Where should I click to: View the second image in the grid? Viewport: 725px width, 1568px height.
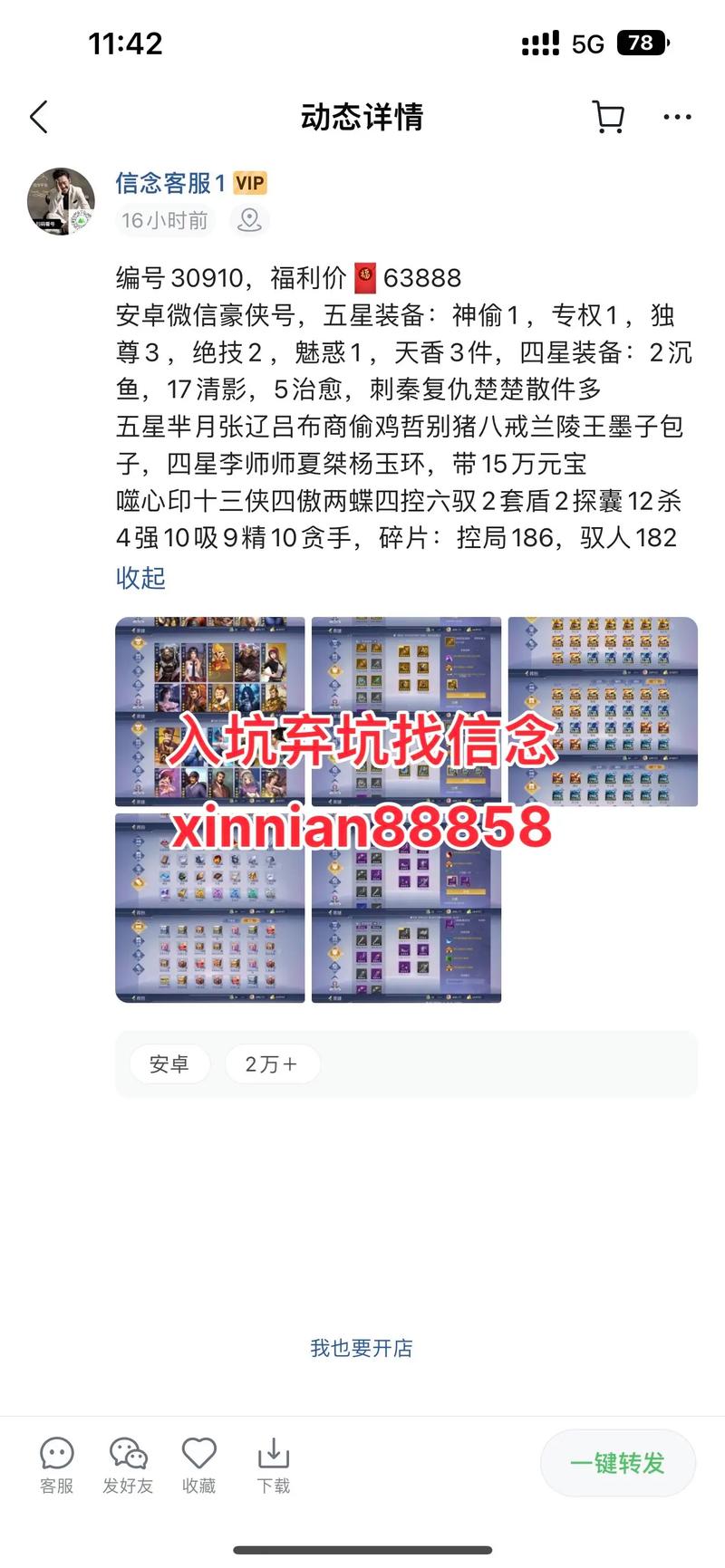[x=406, y=712]
